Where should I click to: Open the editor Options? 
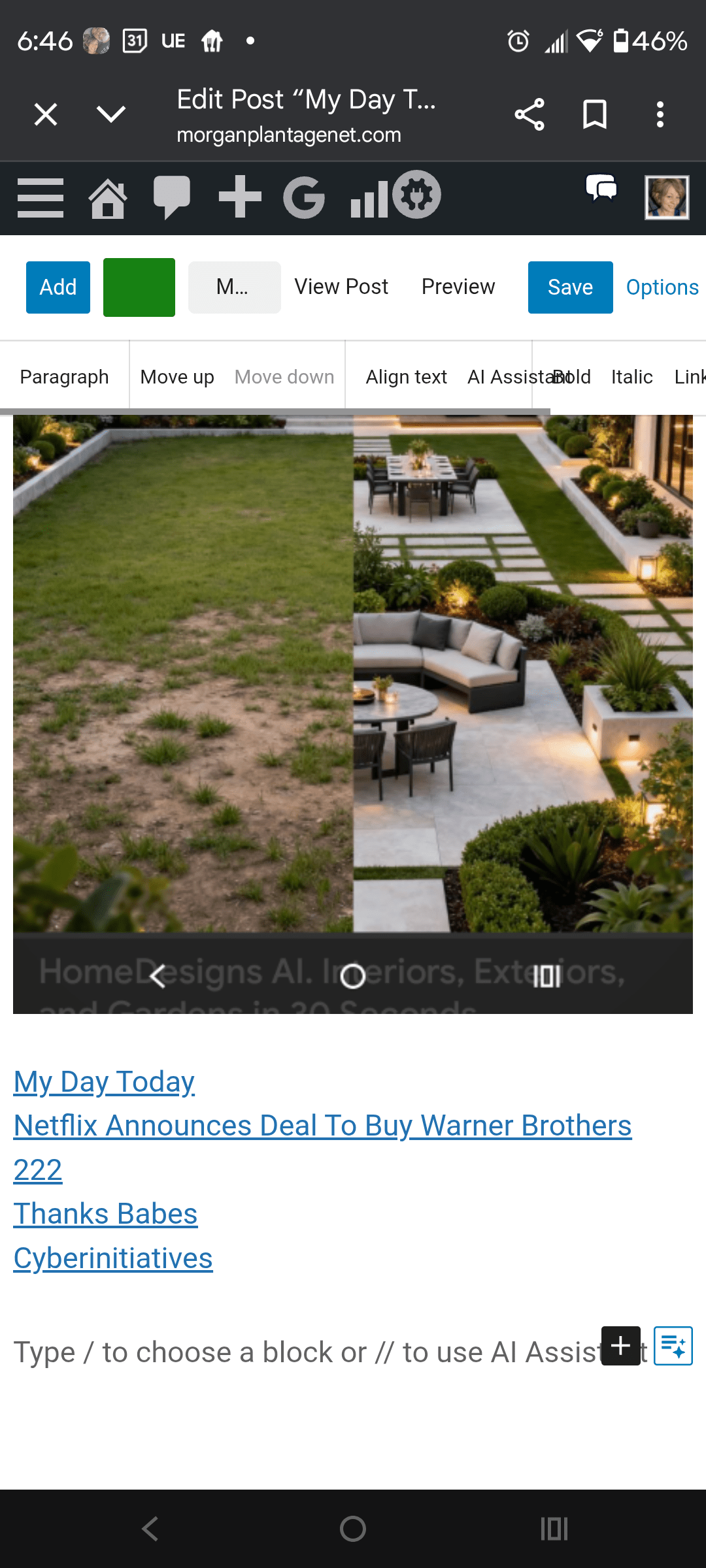tap(662, 287)
